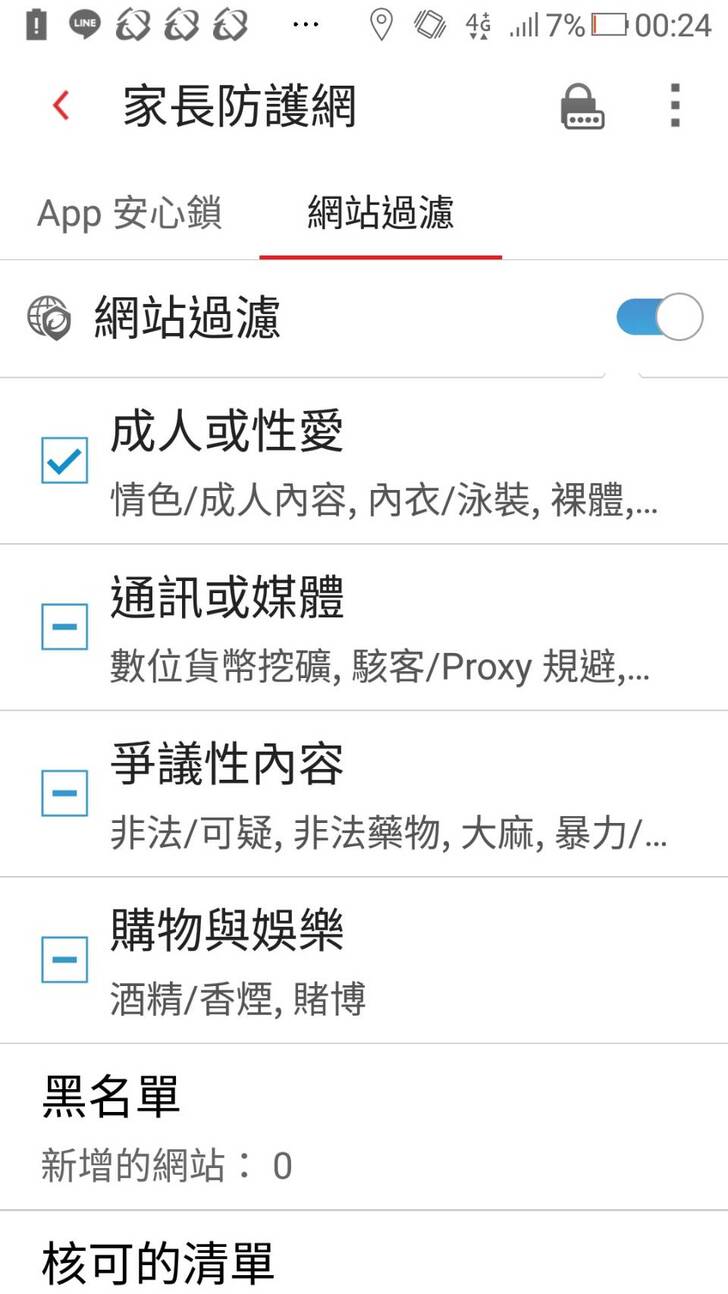Tick the 購物與娛樂 checkbox
Viewport: 728px width, 1294px height.
pos(65,960)
